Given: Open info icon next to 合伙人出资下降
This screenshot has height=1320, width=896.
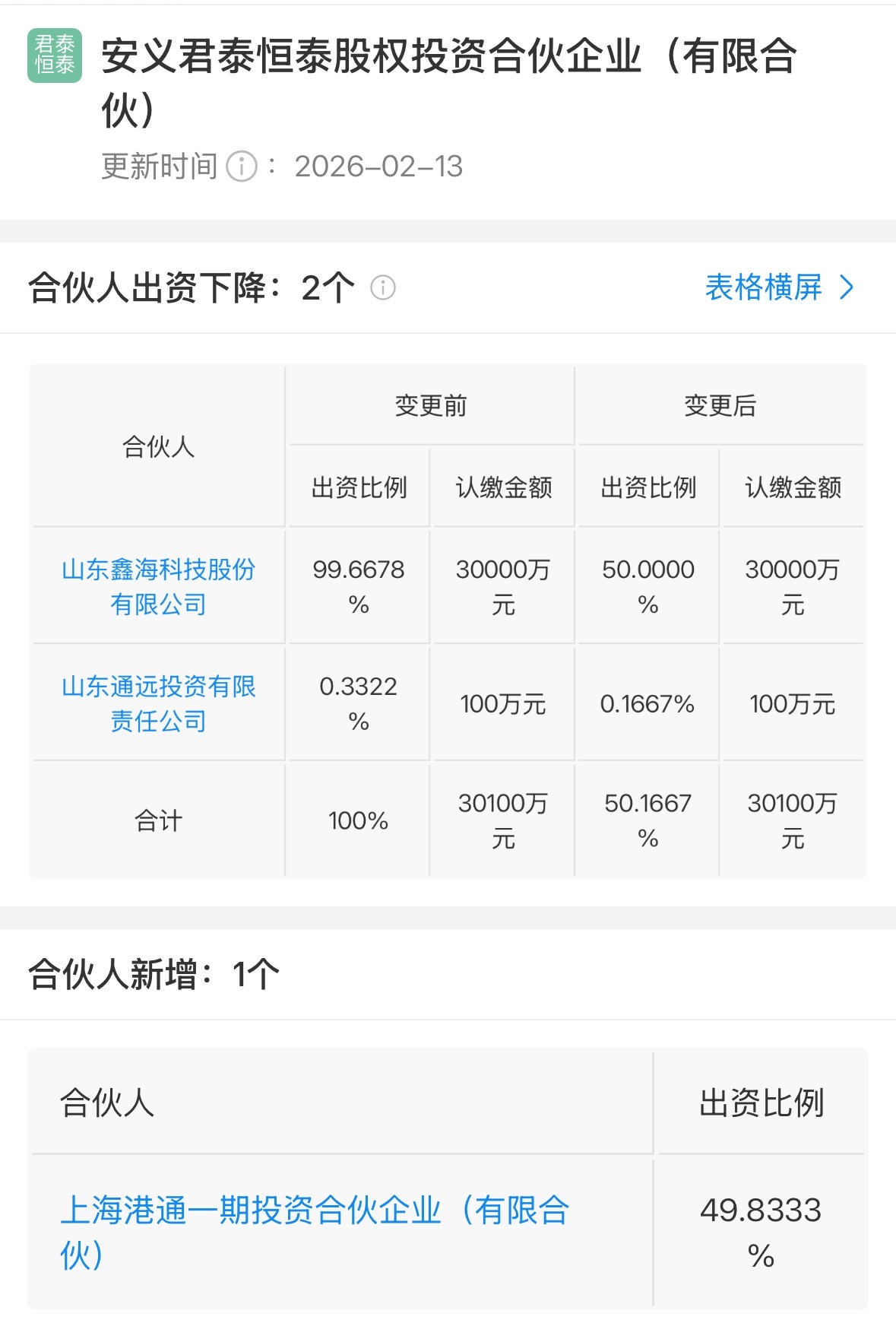Looking at the screenshot, I should 383,288.
